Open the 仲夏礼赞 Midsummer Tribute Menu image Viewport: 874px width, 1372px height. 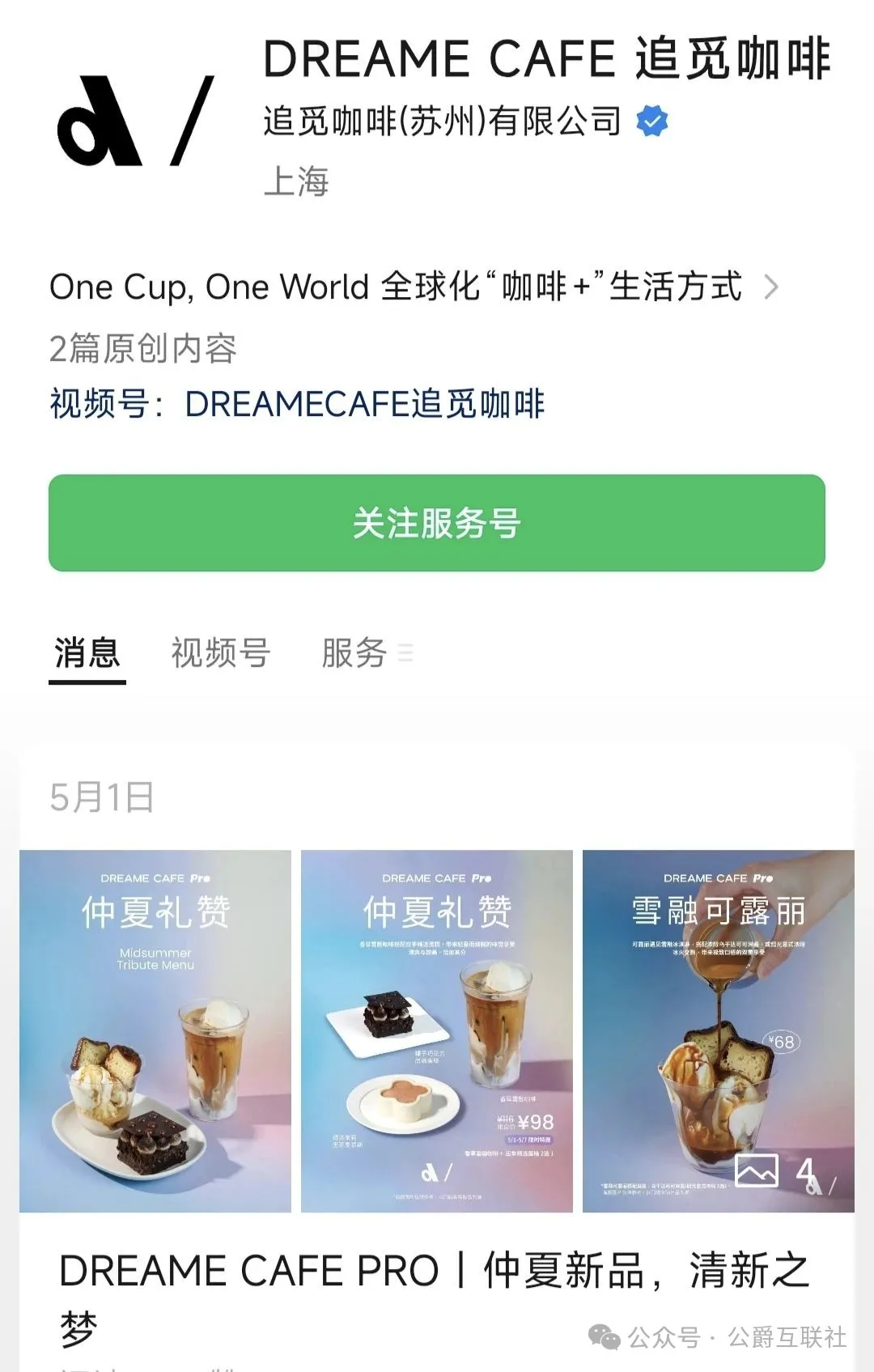tap(155, 1030)
